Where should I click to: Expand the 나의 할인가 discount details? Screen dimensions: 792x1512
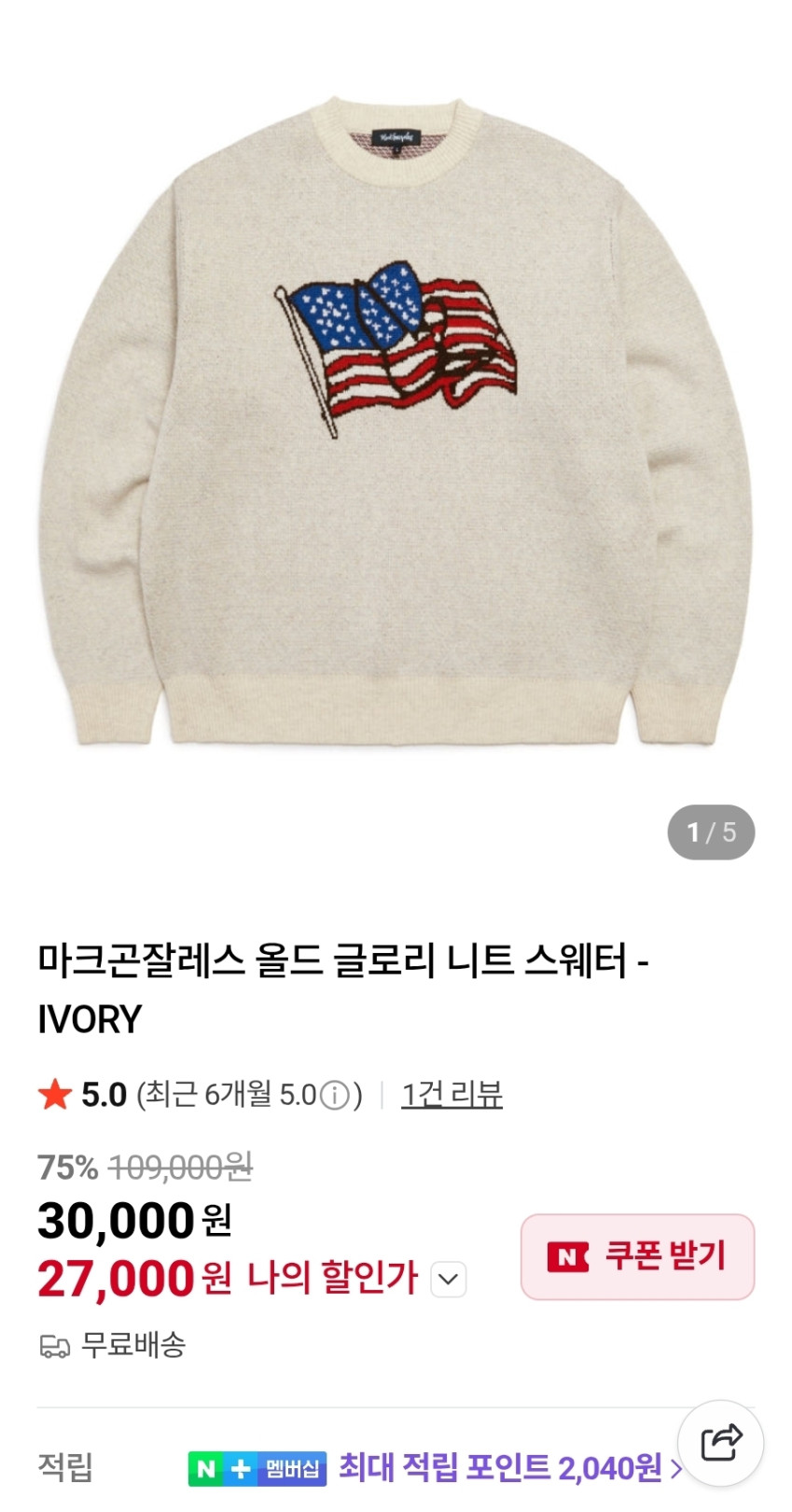tap(448, 1279)
